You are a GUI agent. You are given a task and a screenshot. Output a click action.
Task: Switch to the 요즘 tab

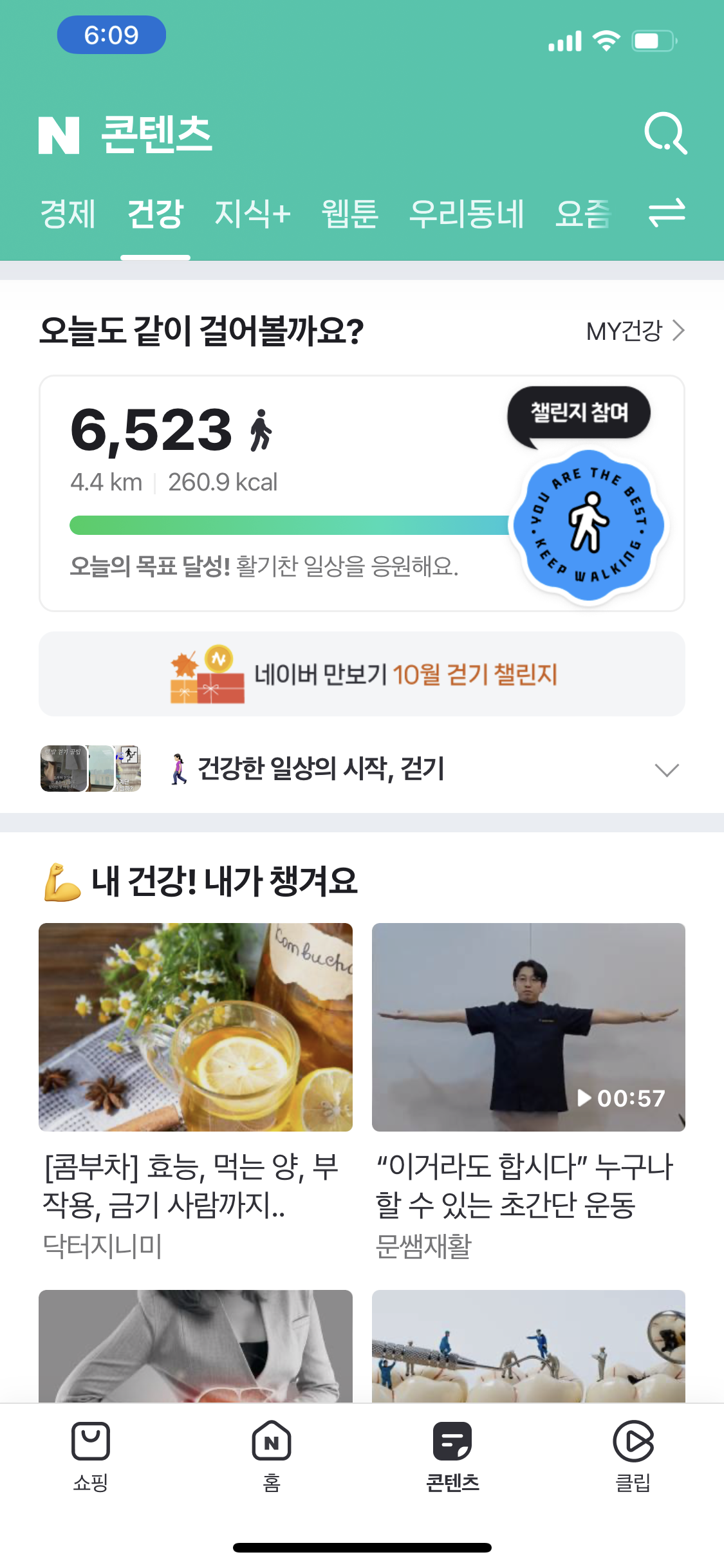pyautogui.click(x=582, y=214)
